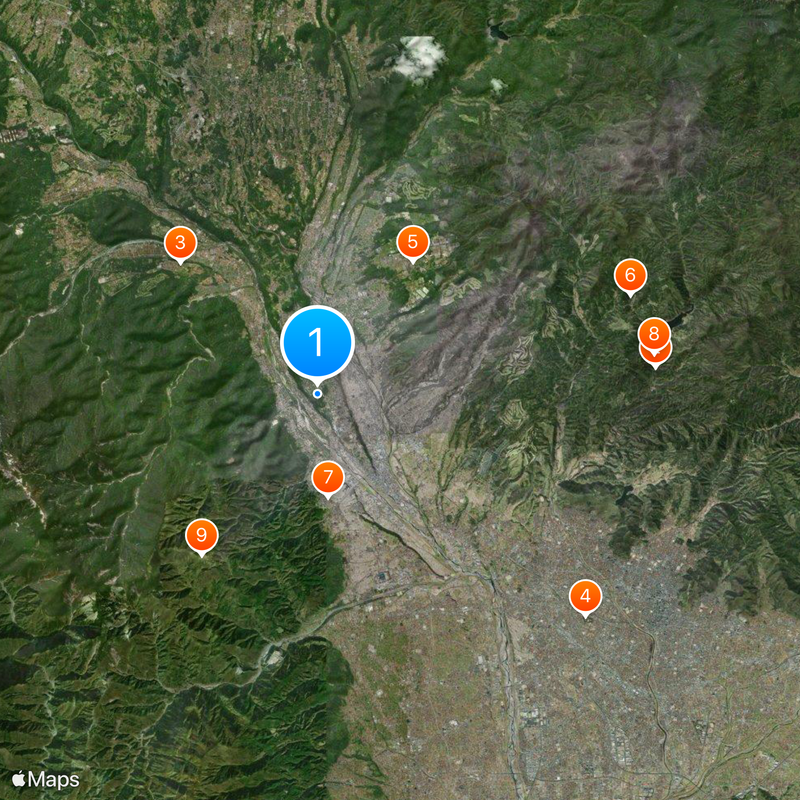
Task: Open map pin number 9
Action: pos(202,535)
